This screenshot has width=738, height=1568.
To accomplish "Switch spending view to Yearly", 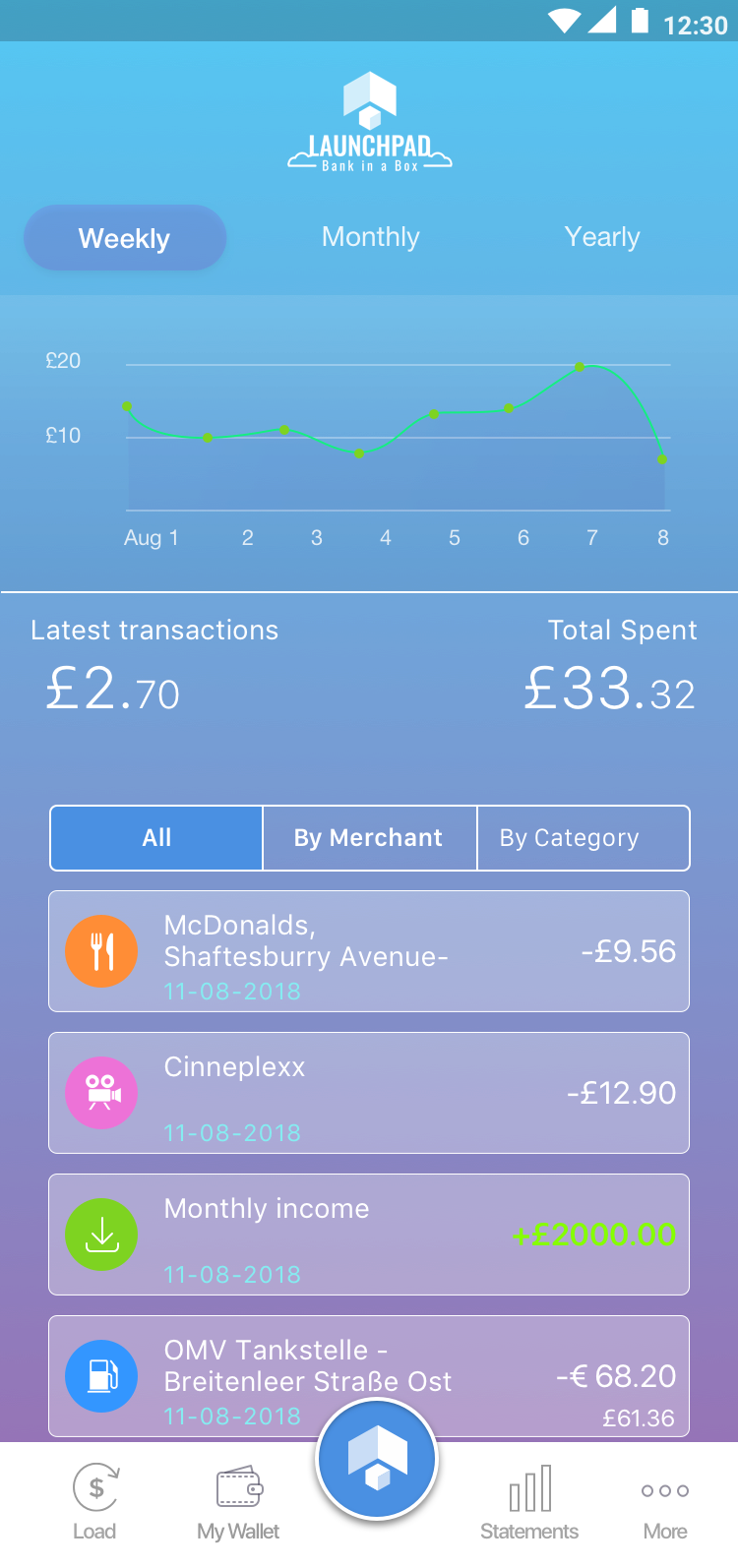I will coord(602,237).
